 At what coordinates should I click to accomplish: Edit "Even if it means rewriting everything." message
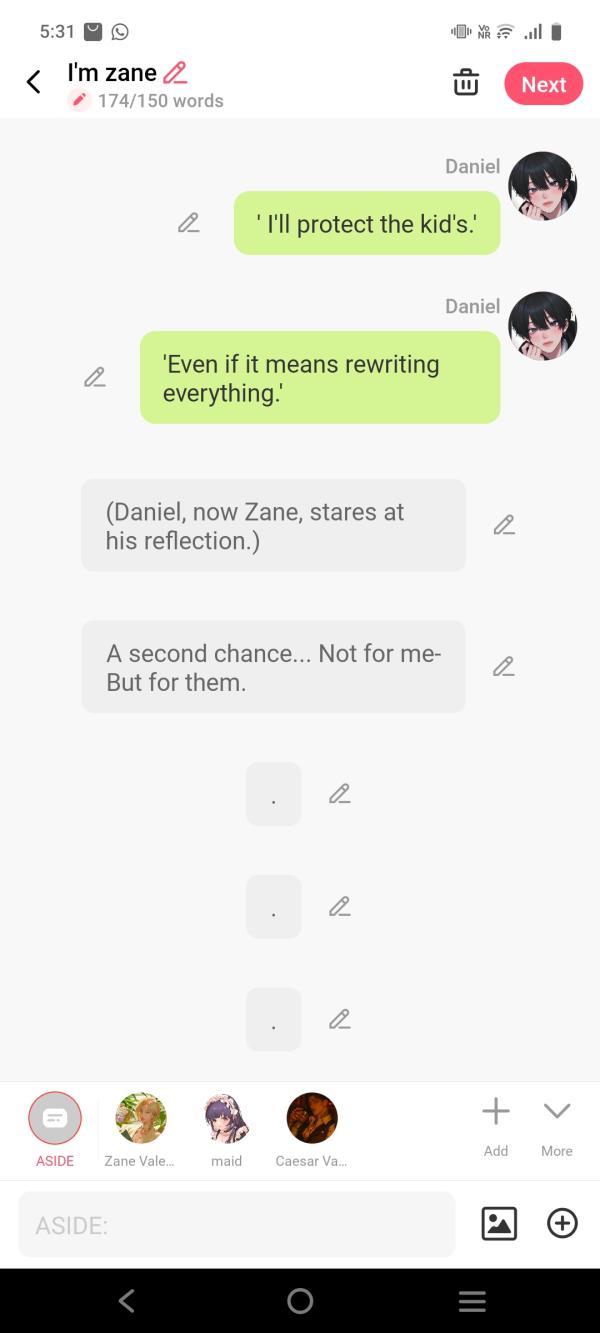point(95,377)
